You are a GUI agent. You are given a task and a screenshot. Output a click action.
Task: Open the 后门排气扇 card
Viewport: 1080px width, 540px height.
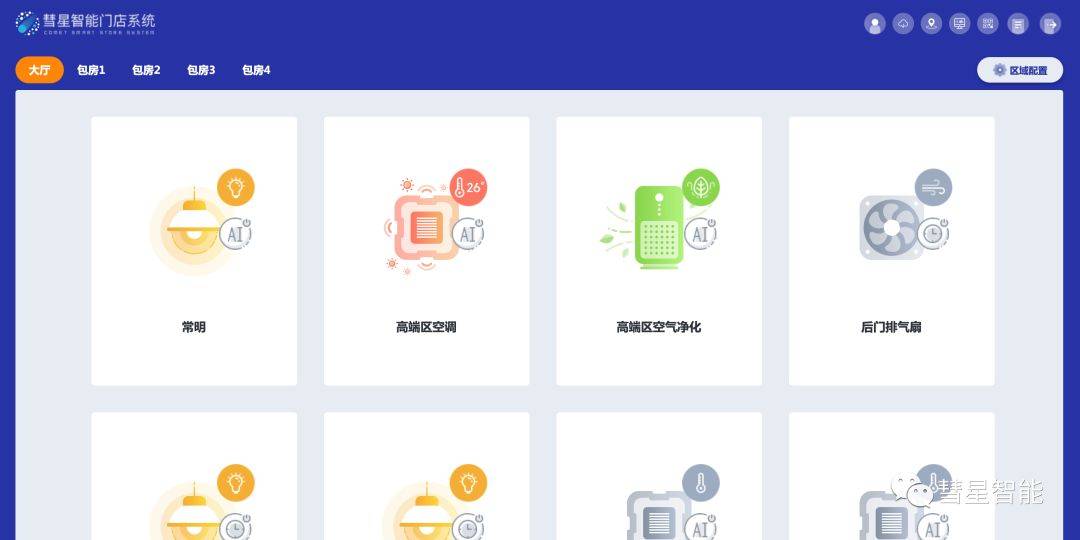(891, 251)
